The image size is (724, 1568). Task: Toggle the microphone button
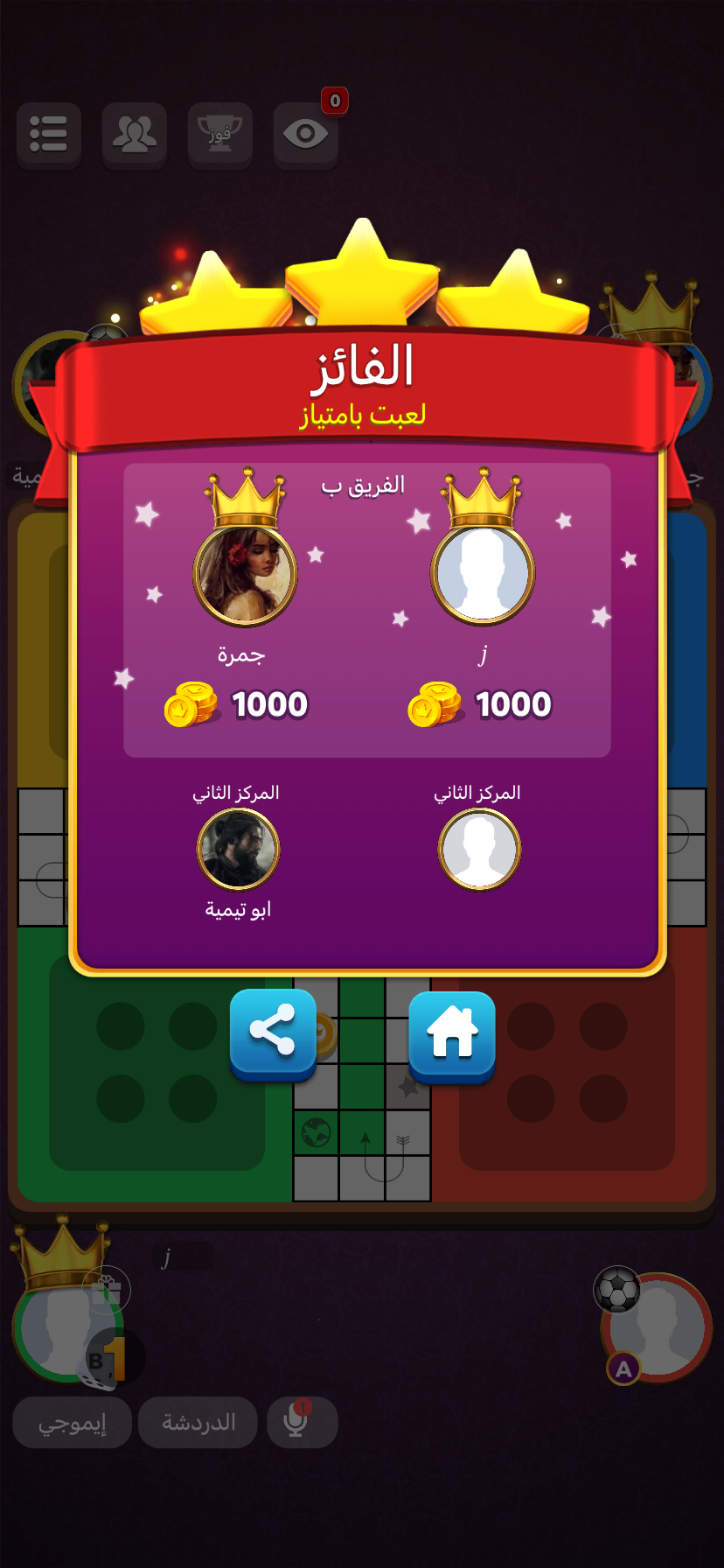coord(296,1422)
